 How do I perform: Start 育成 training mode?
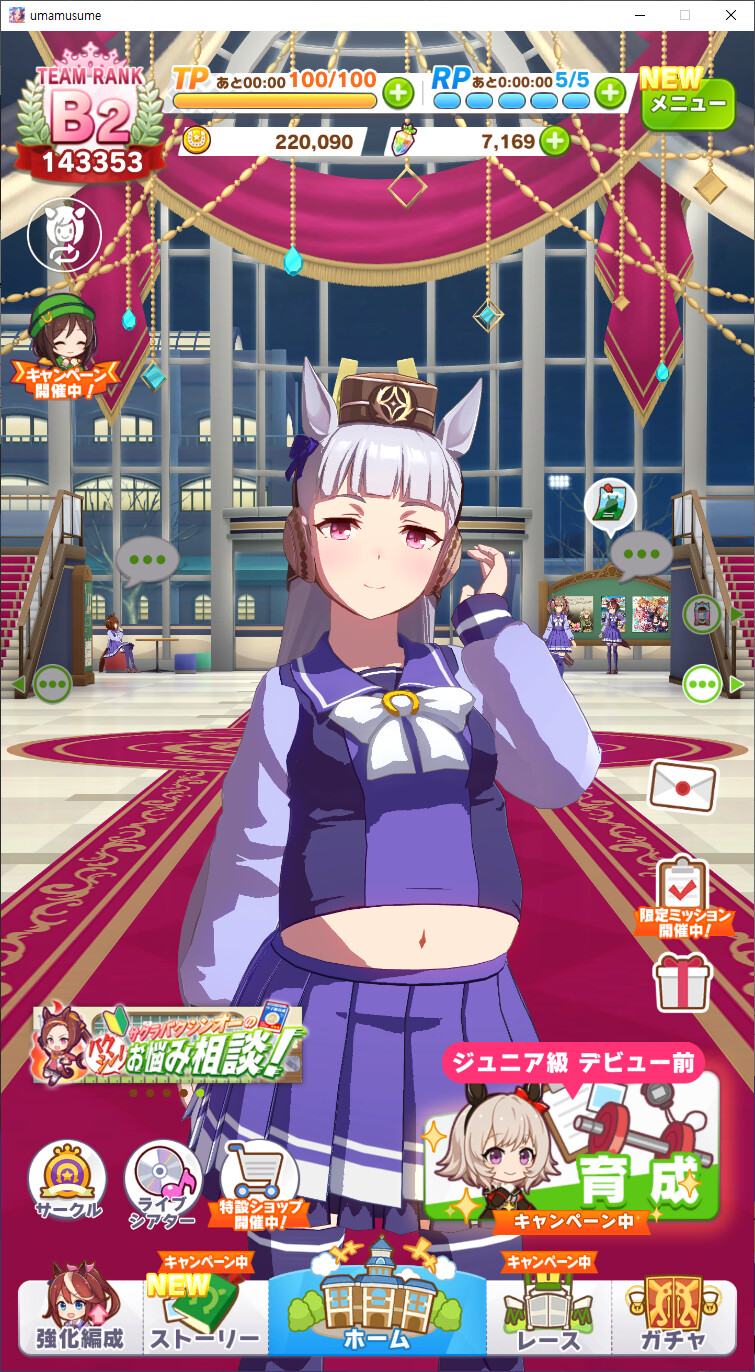573,1140
